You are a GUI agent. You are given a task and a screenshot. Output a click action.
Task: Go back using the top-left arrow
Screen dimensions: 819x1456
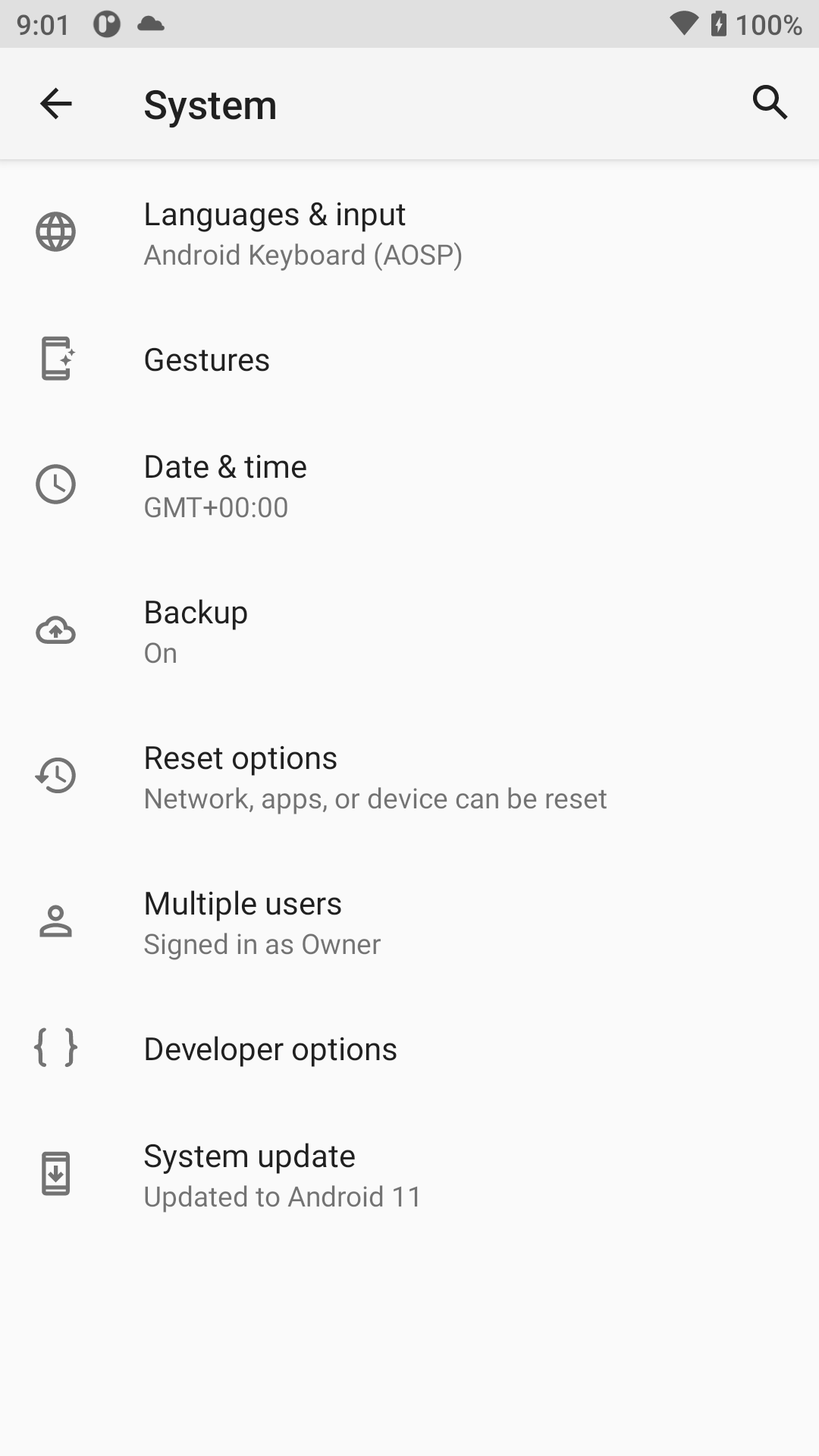point(55,104)
